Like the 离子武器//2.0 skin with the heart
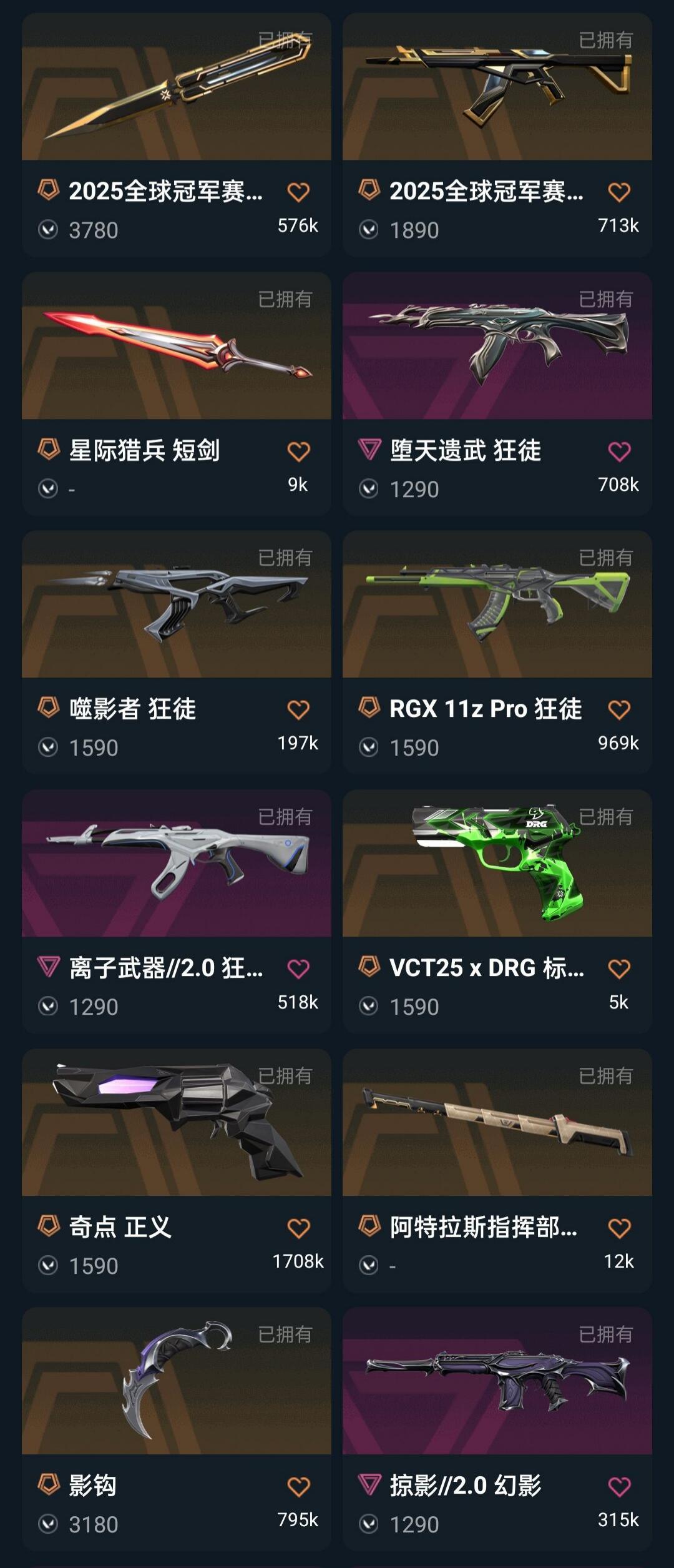The width and height of the screenshot is (674, 1568). (298, 969)
